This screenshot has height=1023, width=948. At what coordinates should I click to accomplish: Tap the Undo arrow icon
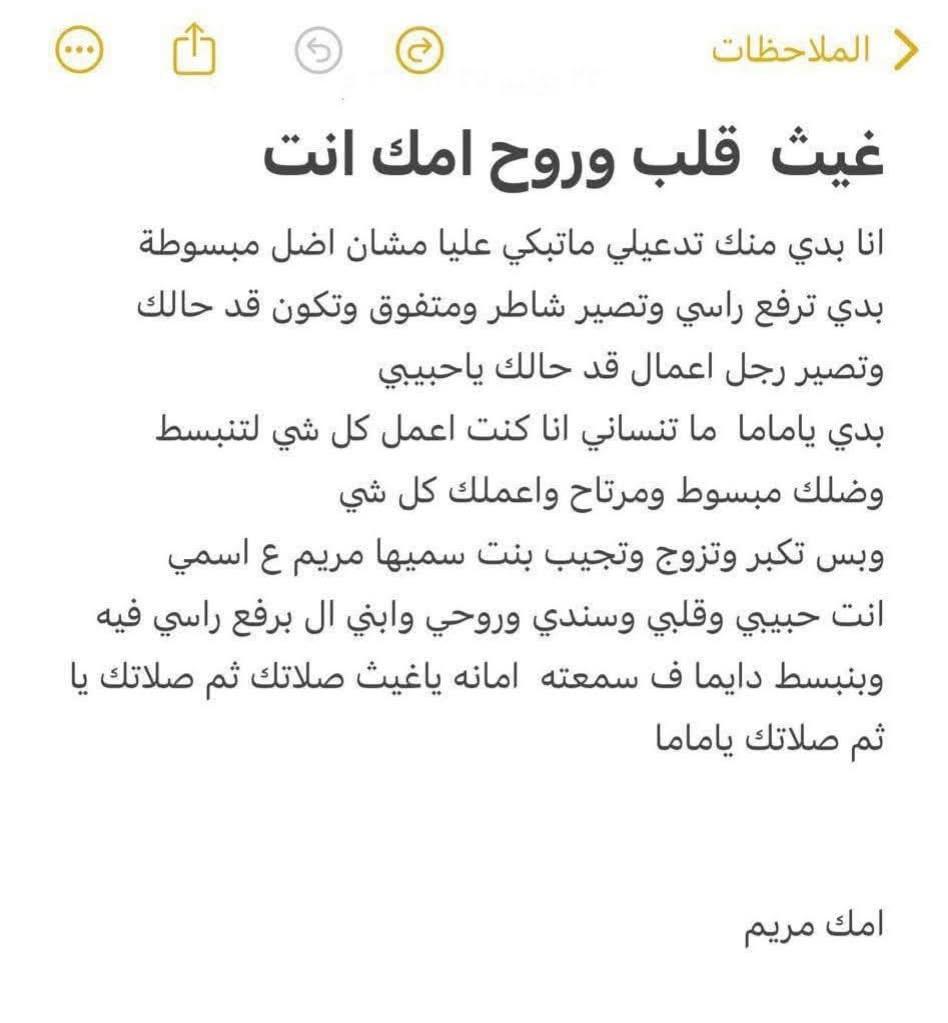(316, 47)
